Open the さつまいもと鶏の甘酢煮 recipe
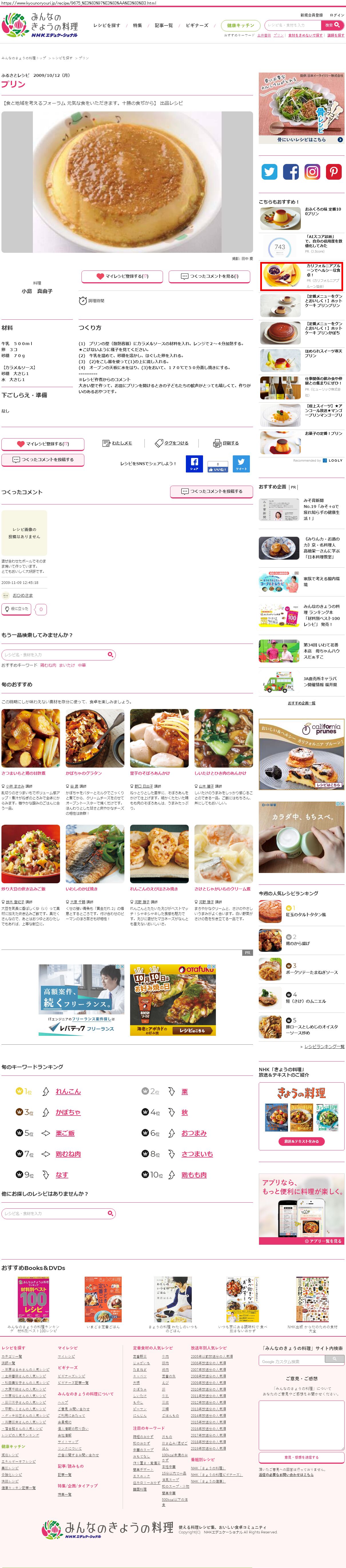The height and width of the screenshot is (1568, 346). tap(24, 773)
